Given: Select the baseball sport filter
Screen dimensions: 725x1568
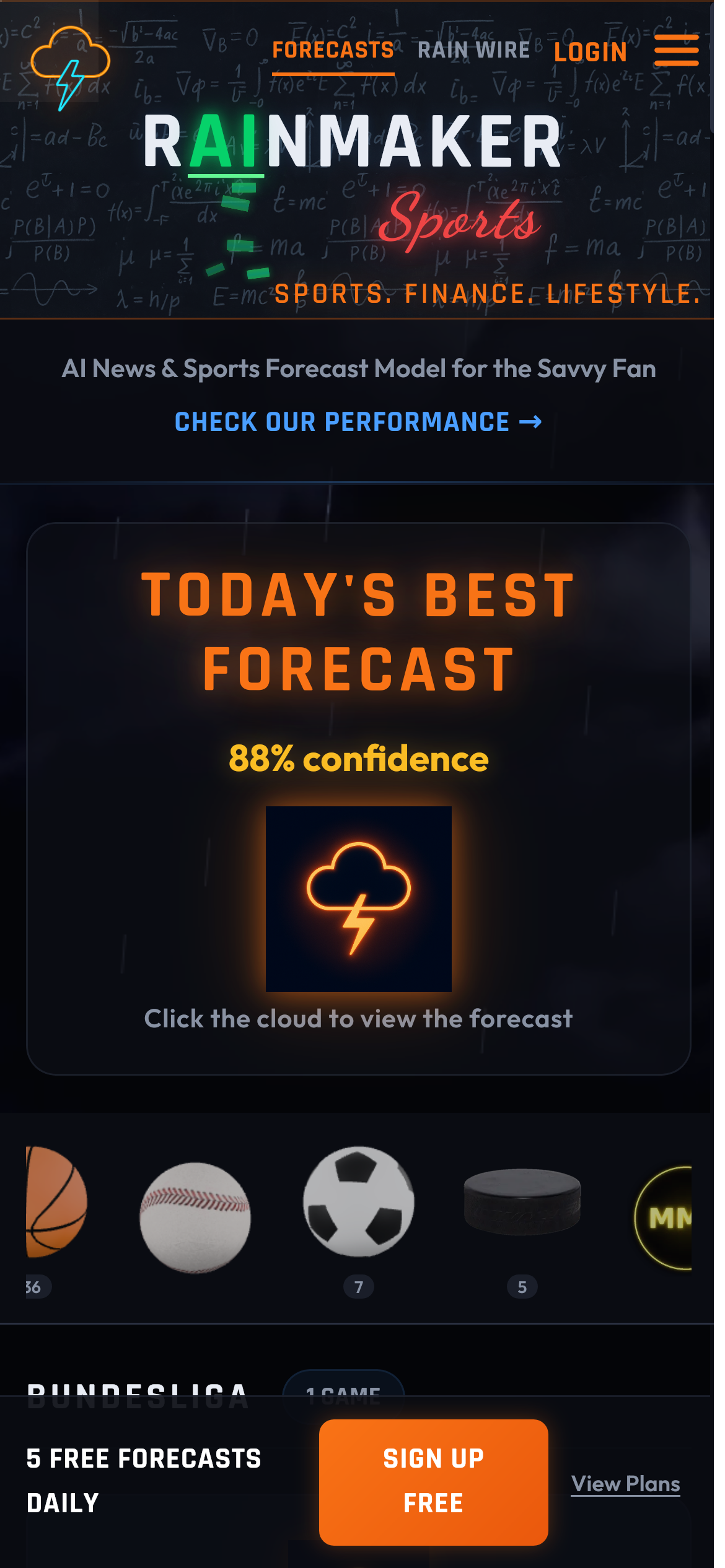Looking at the screenshot, I should point(195,1217).
